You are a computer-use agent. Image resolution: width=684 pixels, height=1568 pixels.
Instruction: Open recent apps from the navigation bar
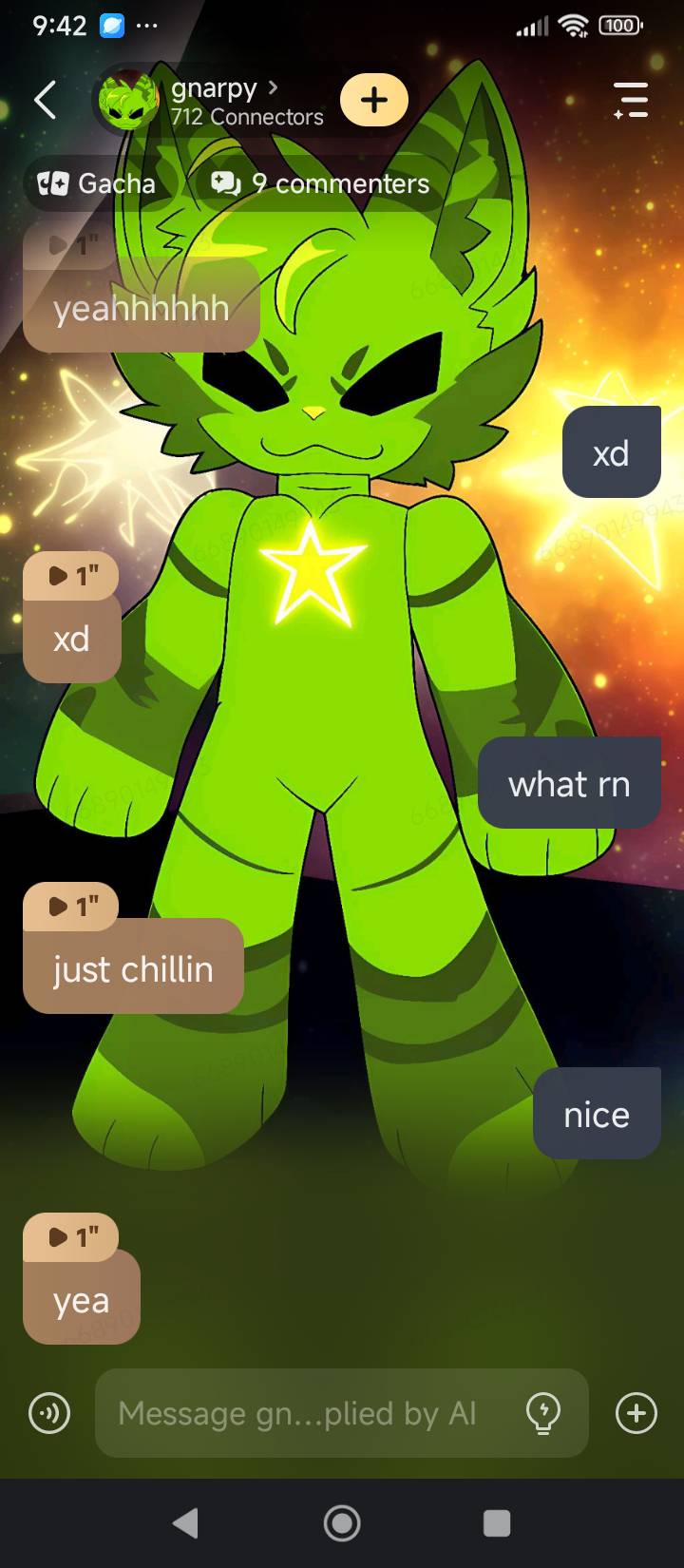click(497, 1523)
